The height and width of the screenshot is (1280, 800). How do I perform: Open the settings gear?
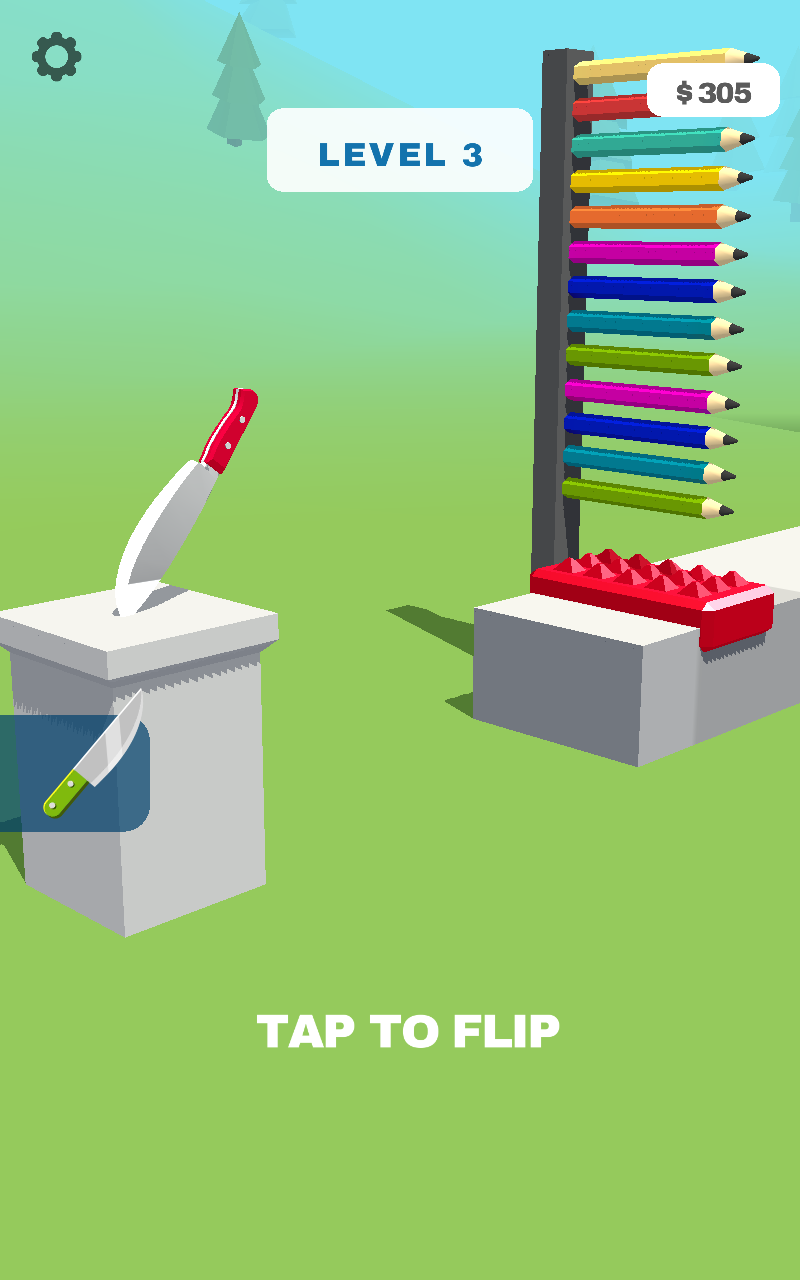[56, 57]
